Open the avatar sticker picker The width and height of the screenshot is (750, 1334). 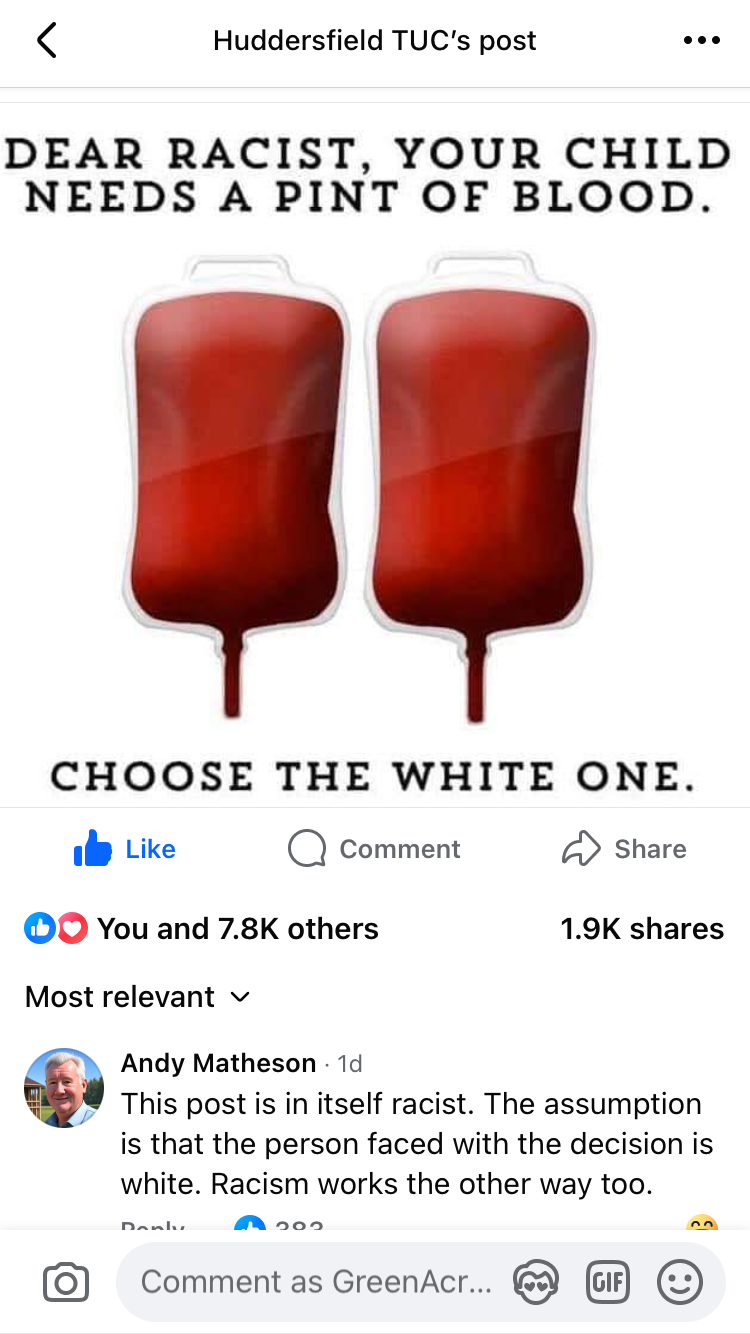tap(536, 1282)
